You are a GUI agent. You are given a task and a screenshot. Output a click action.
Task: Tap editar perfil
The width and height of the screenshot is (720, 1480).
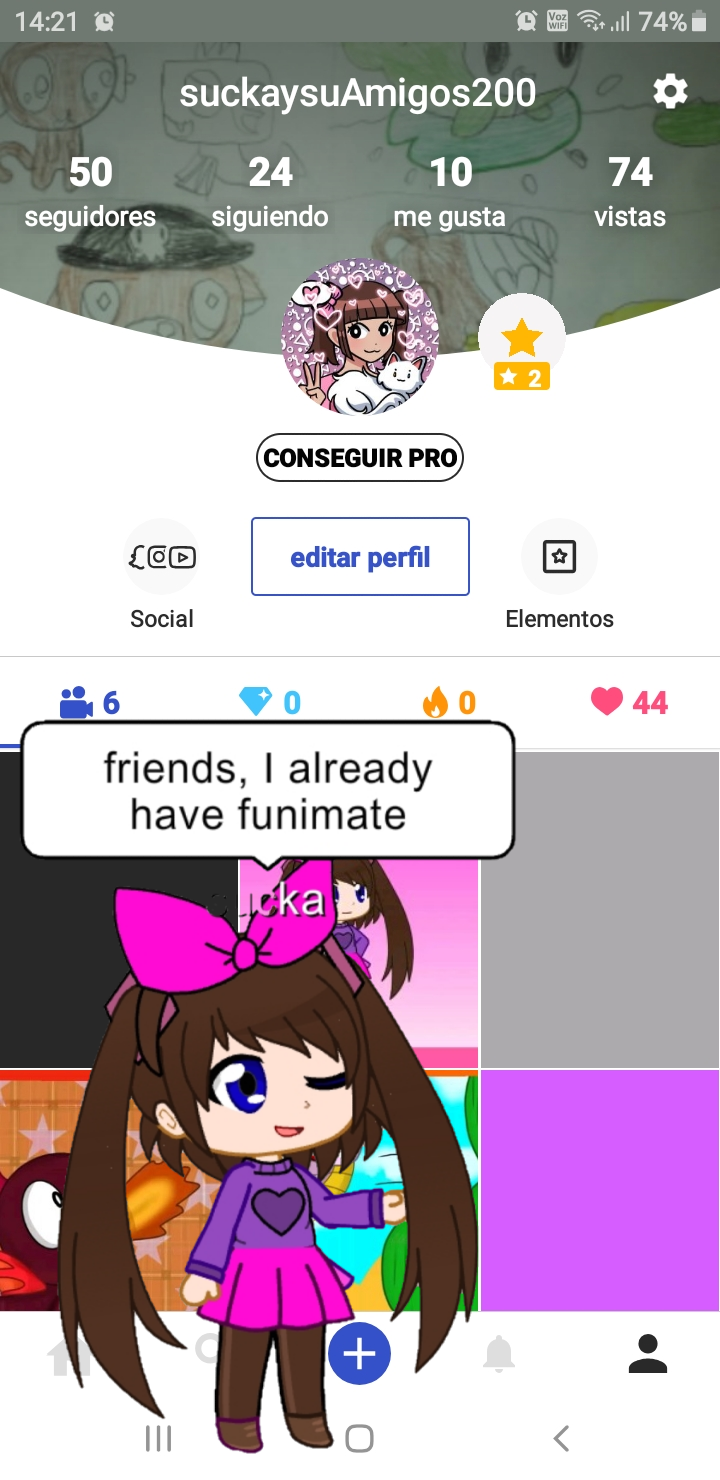360,557
